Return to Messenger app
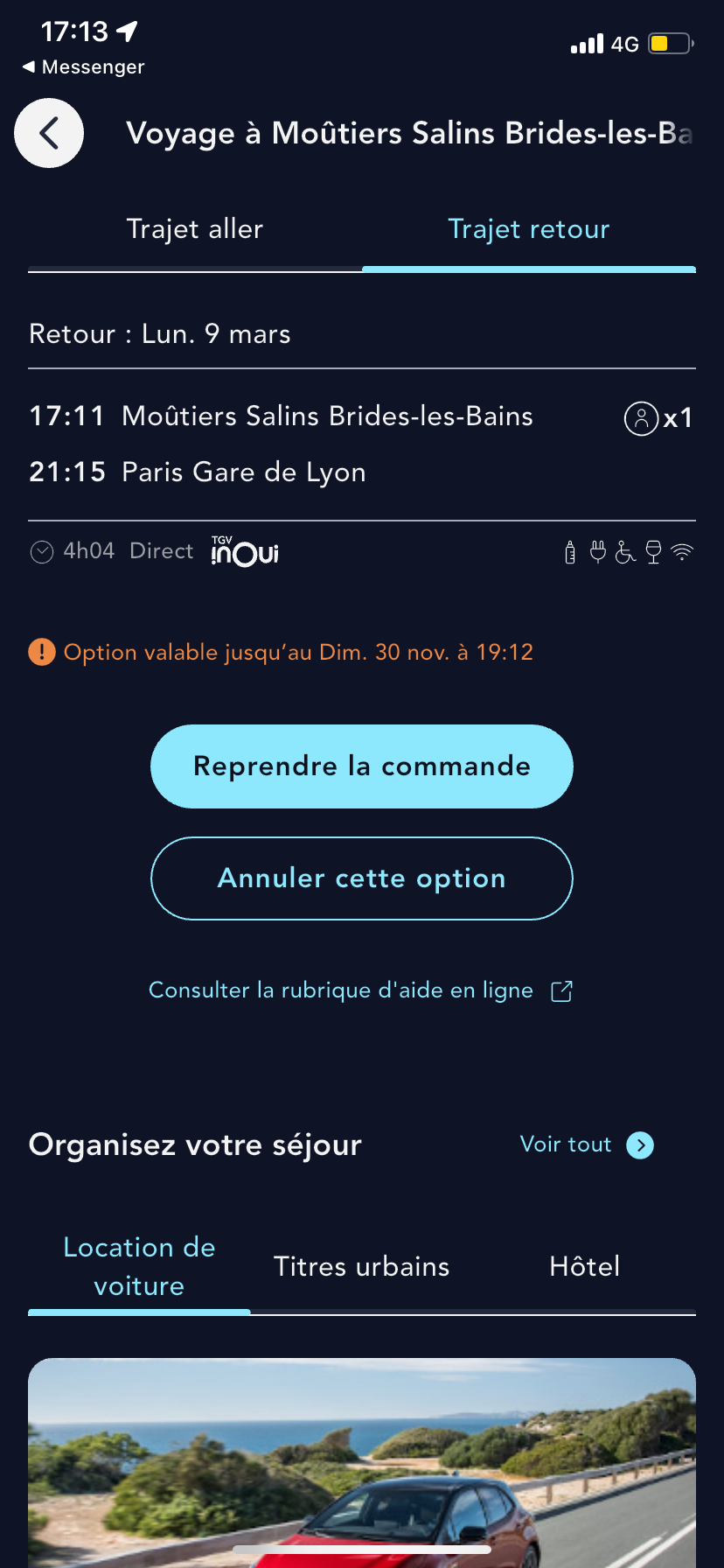The image size is (724, 1568). (x=83, y=67)
